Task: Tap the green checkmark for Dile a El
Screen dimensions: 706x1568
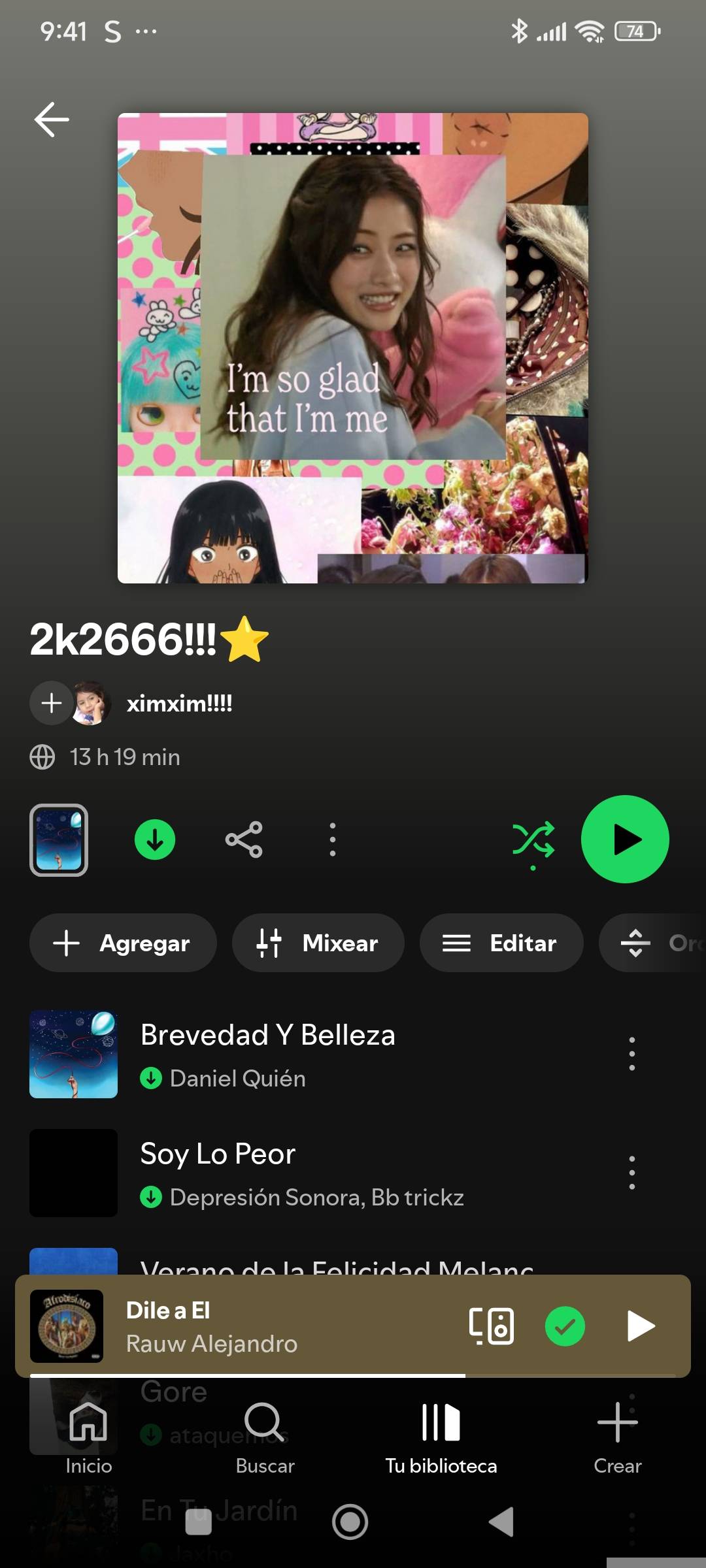Action: pyautogui.click(x=565, y=1326)
